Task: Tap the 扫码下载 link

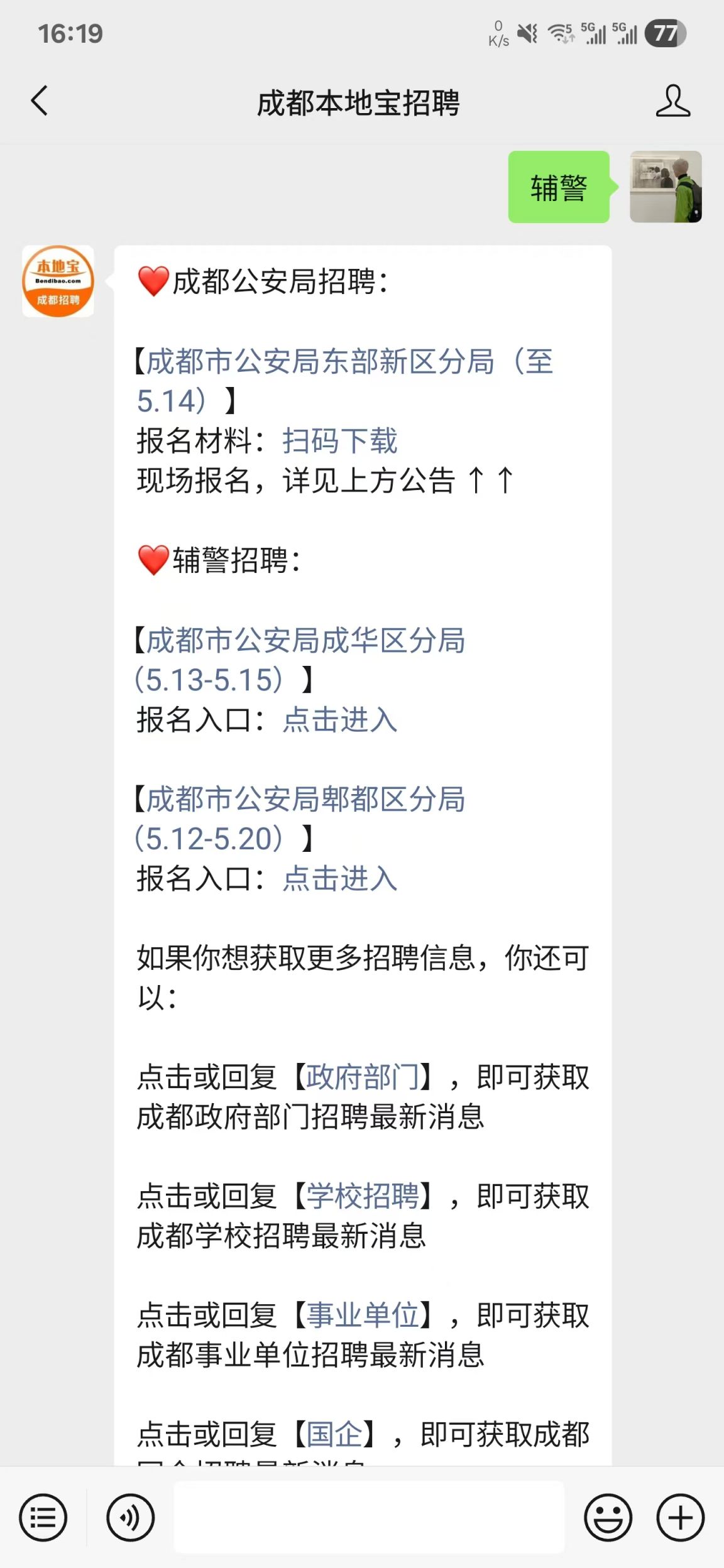Action: (339, 441)
